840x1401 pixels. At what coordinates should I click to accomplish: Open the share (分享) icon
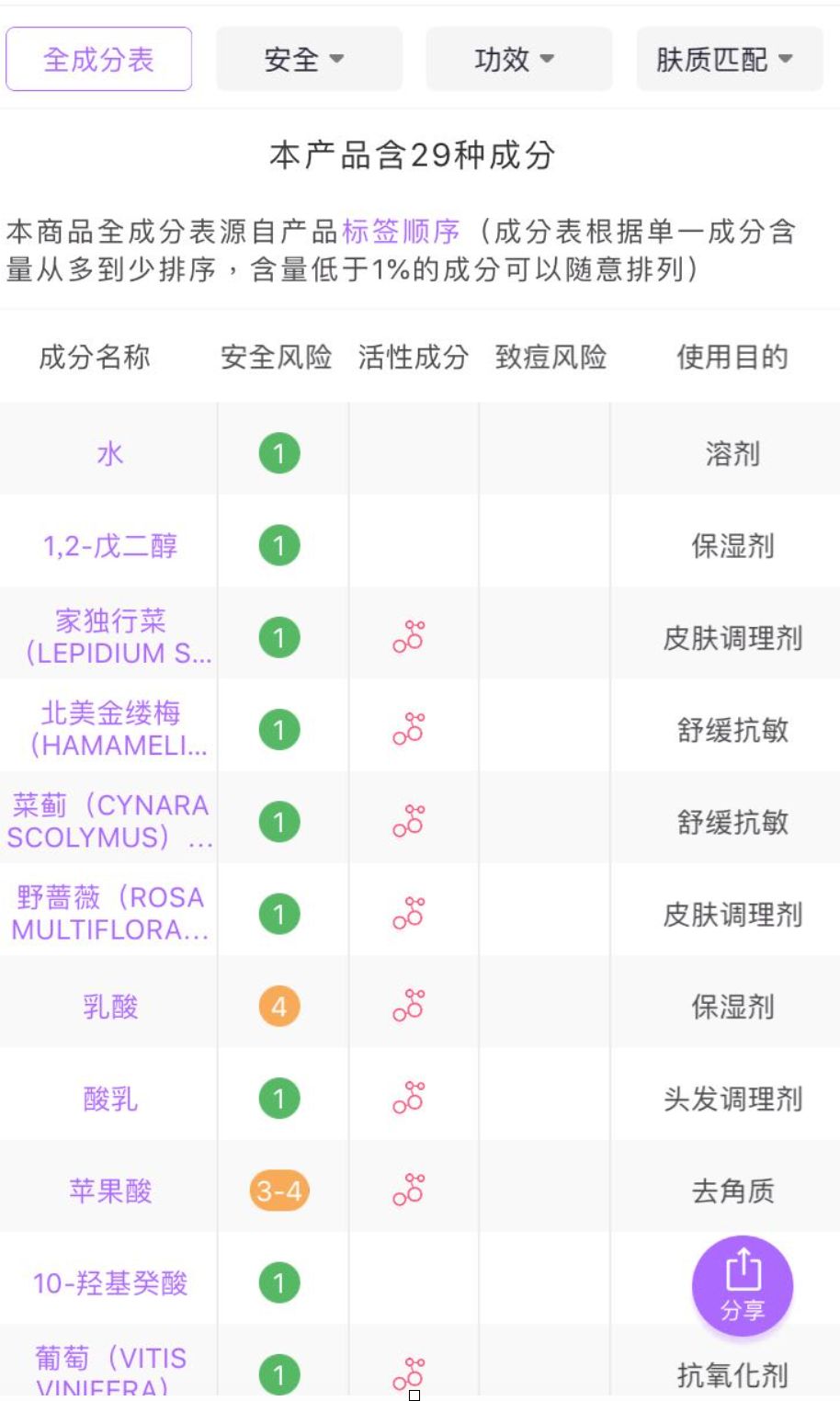click(744, 1285)
